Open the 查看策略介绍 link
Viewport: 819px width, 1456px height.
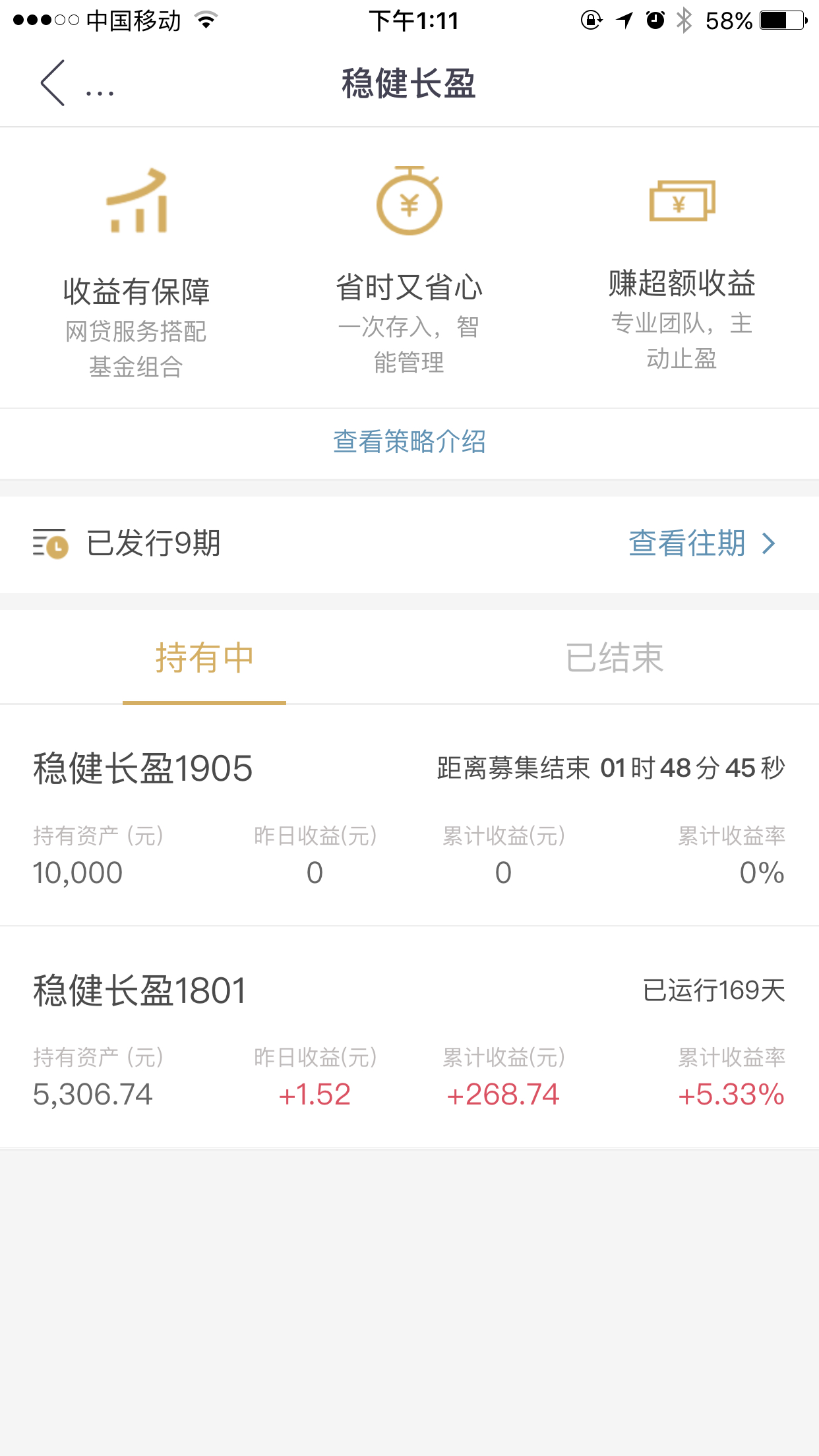[409, 442]
